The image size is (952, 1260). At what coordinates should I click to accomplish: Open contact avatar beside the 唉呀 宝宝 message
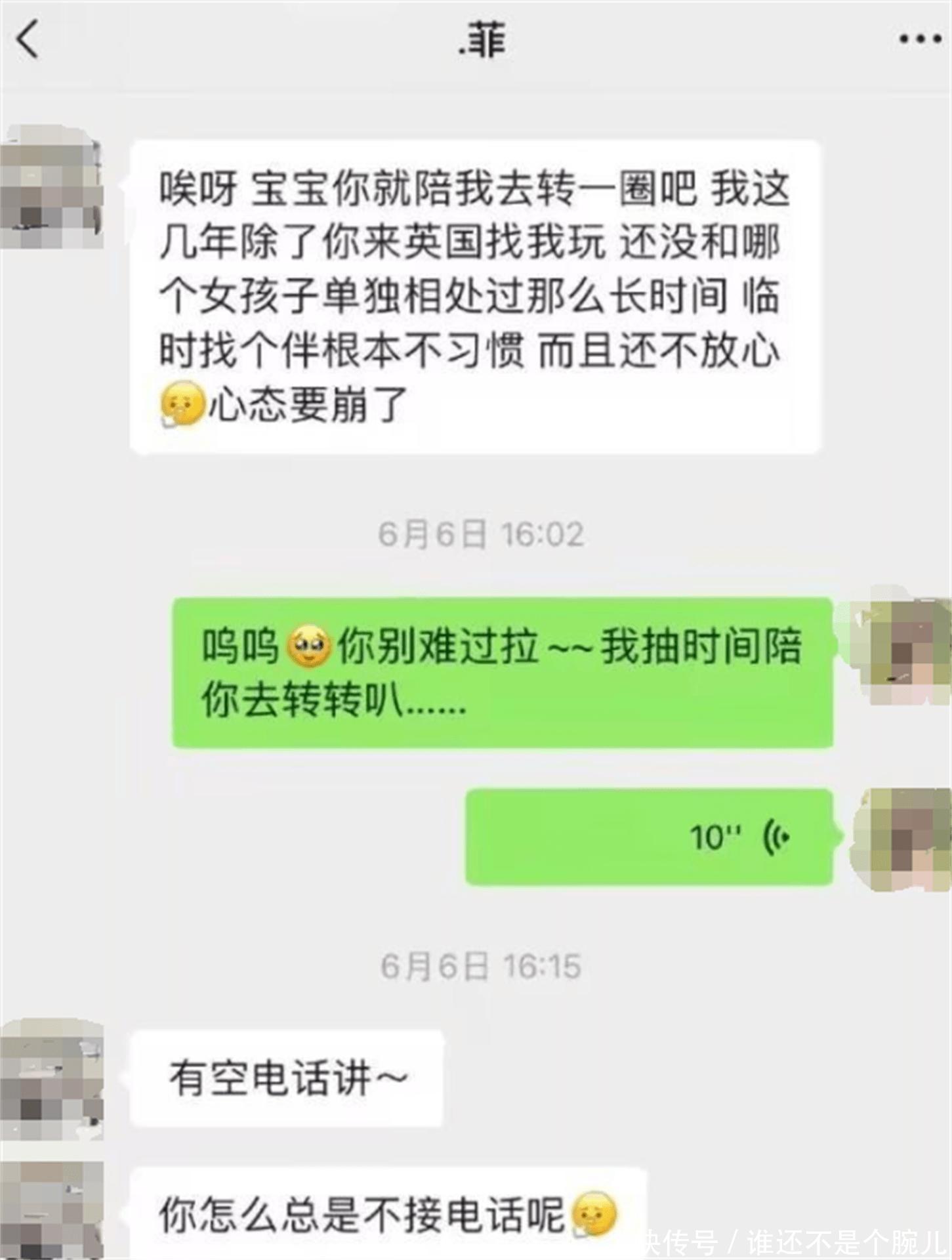click(51, 188)
